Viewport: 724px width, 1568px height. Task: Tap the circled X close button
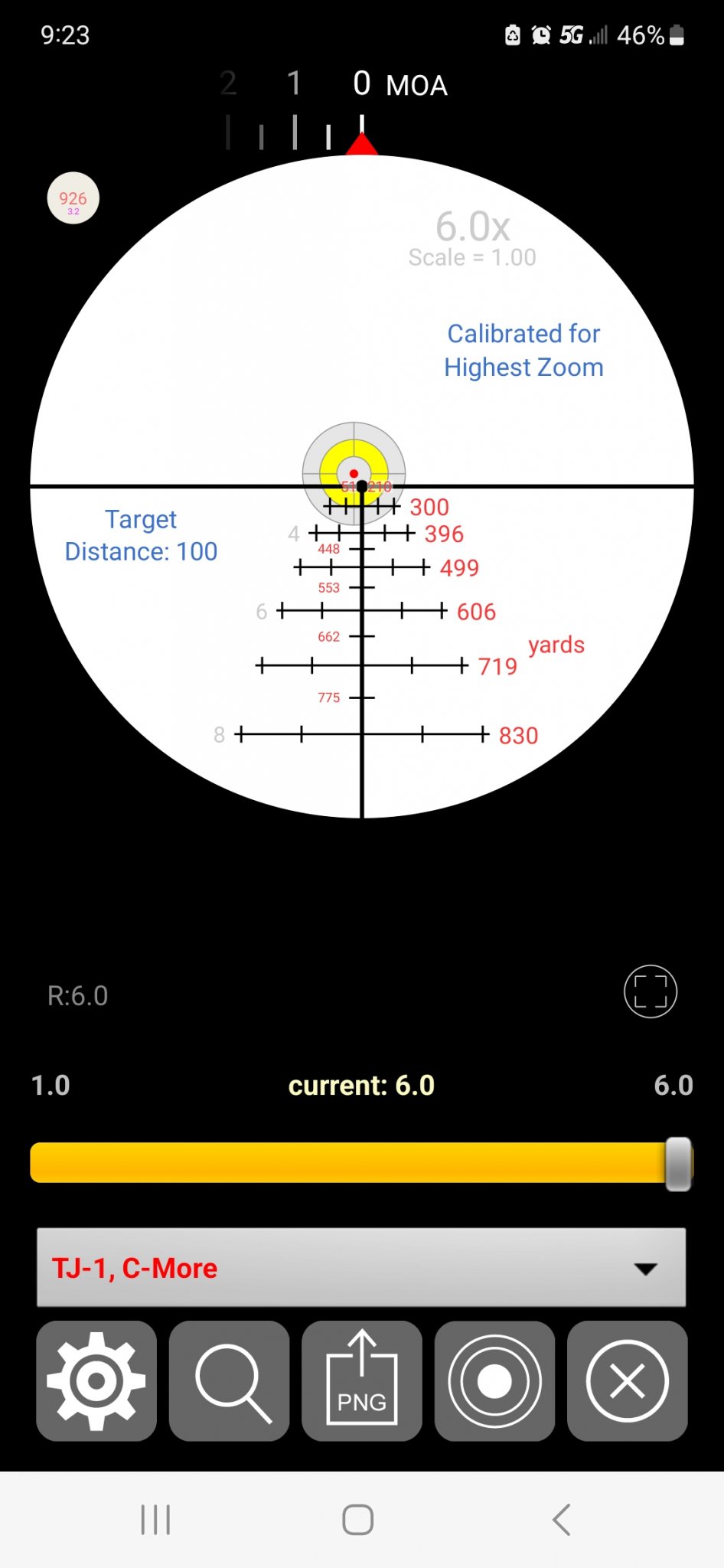point(628,1380)
